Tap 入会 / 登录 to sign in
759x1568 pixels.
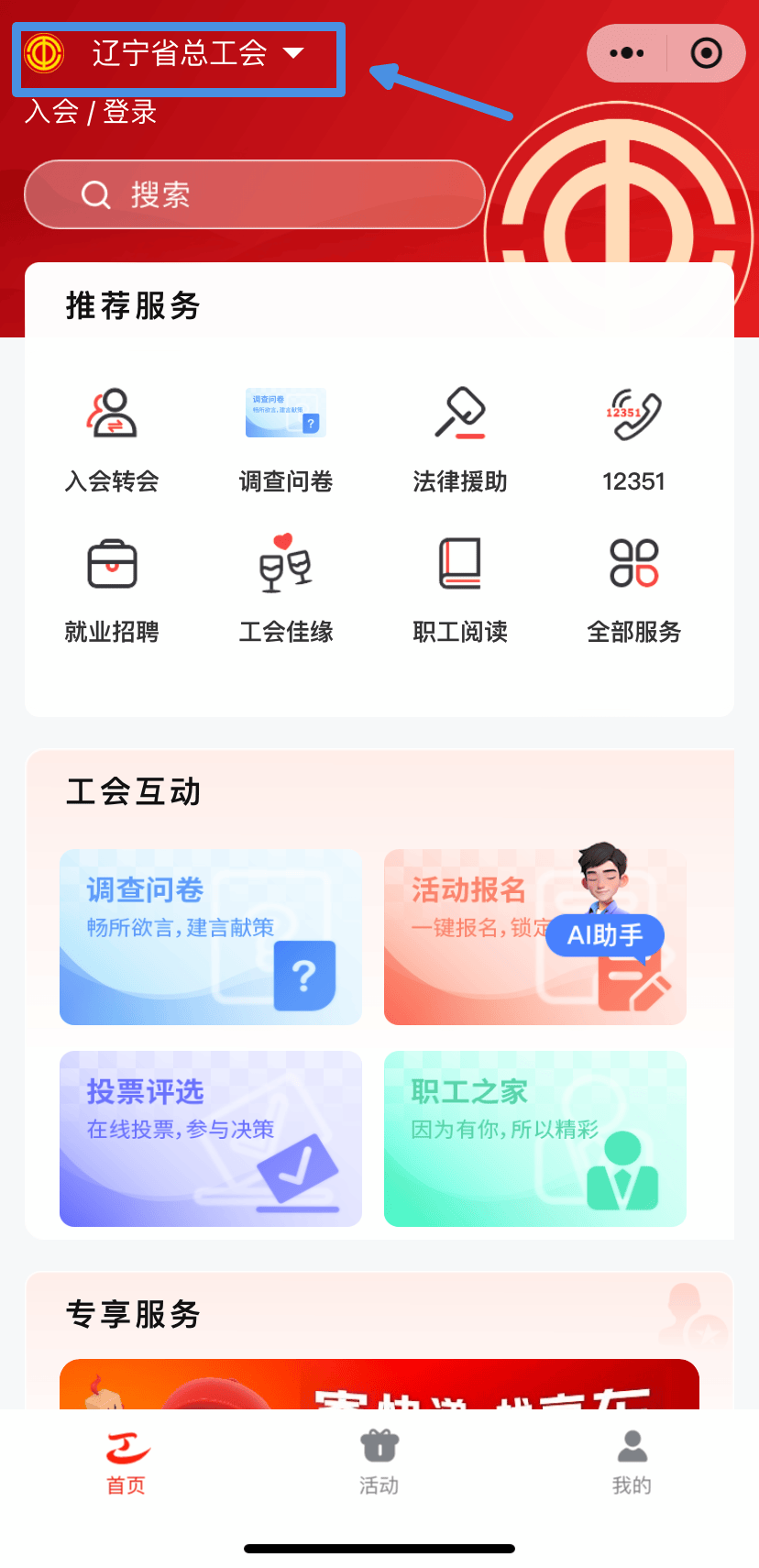tap(91, 112)
